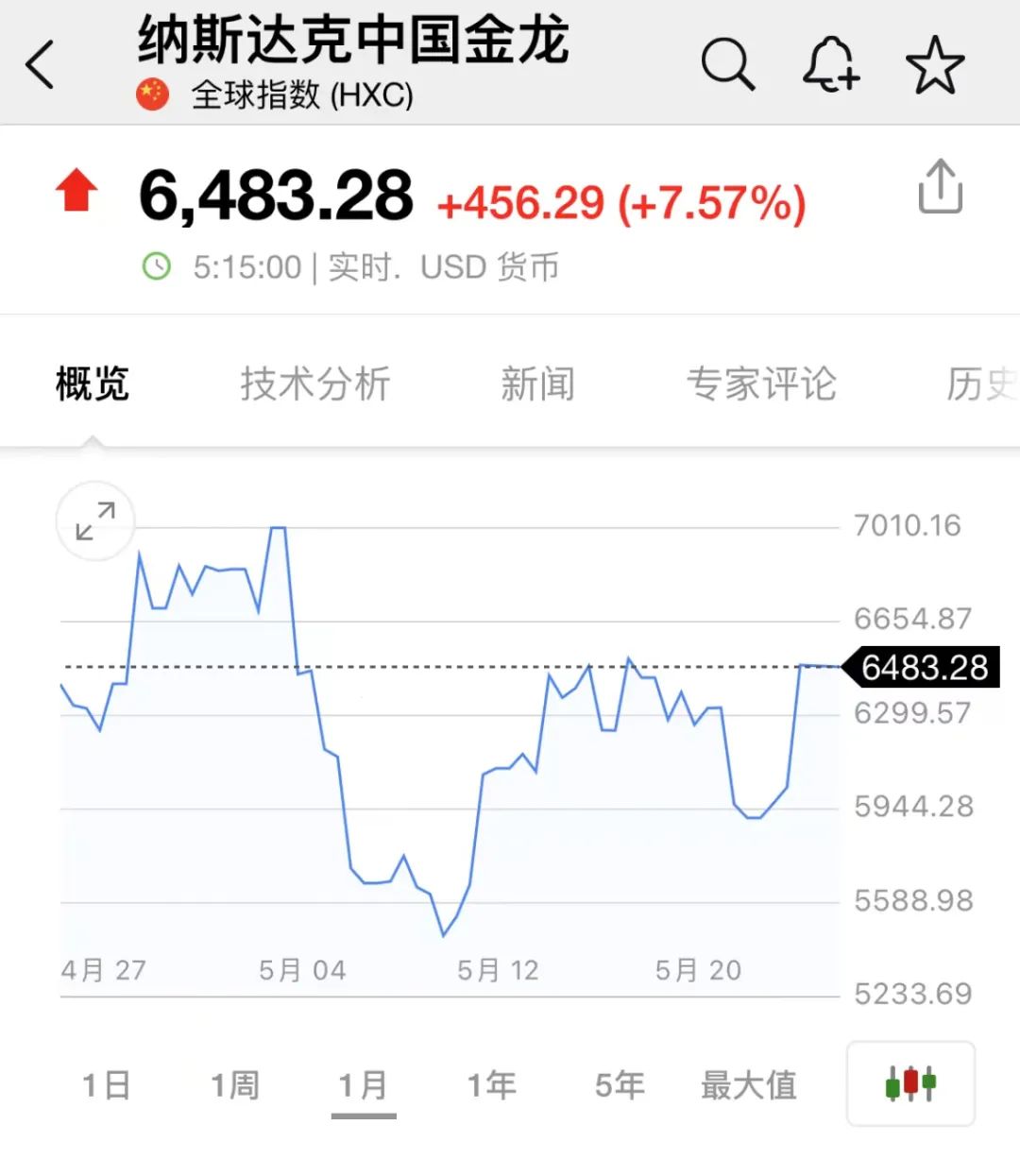Image resolution: width=1020 pixels, height=1176 pixels.
Task: Star this index as a favorite
Action: pos(934,65)
